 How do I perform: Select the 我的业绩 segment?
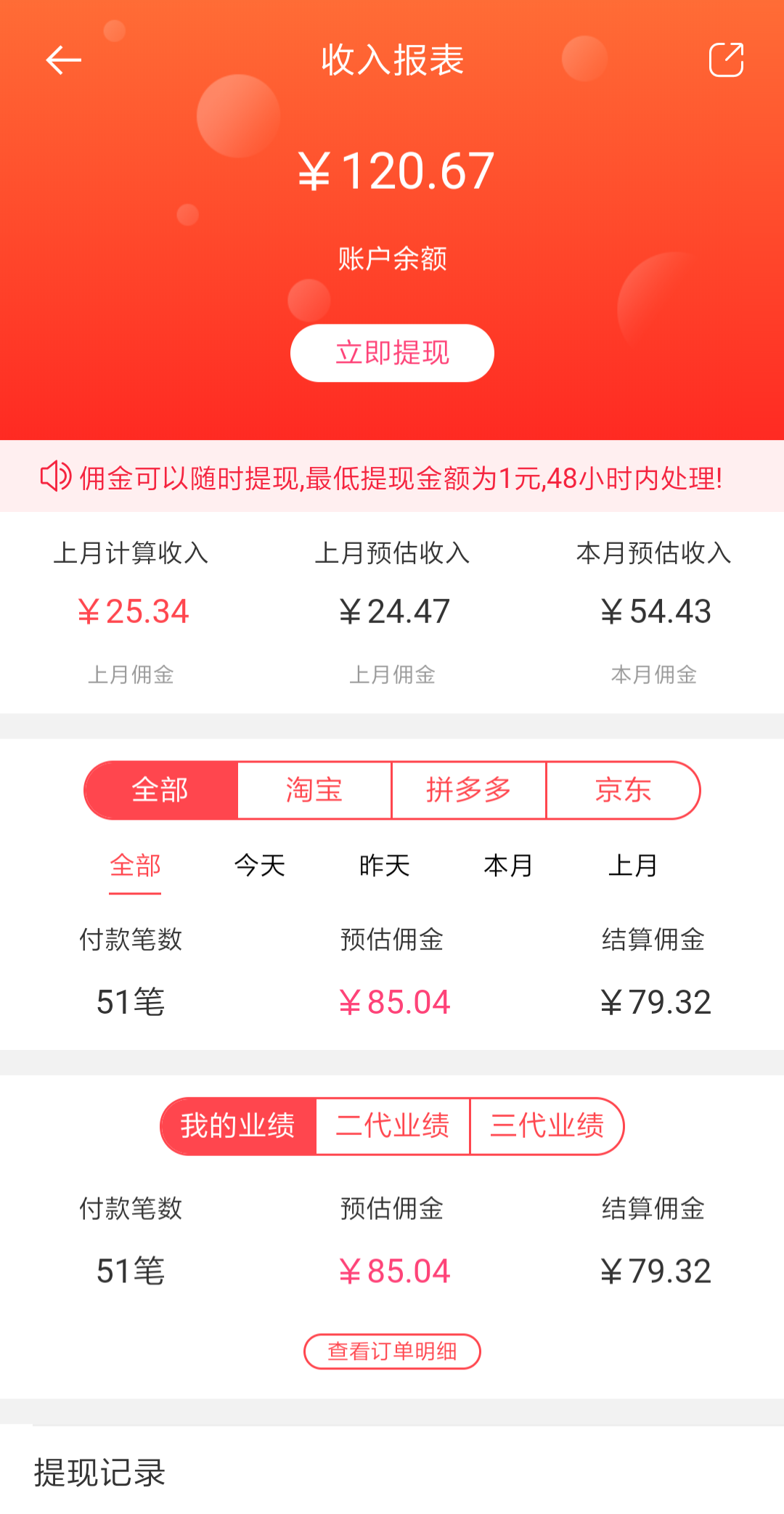[238, 1126]
